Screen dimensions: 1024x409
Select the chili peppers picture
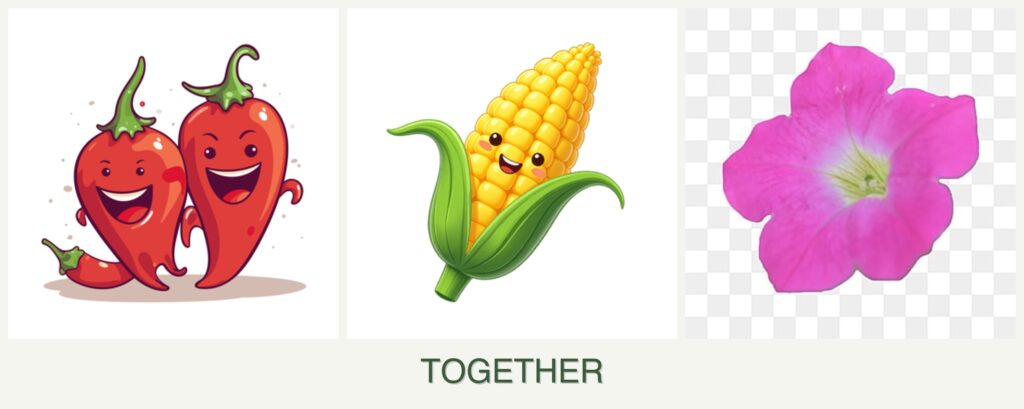pos(173,173)
